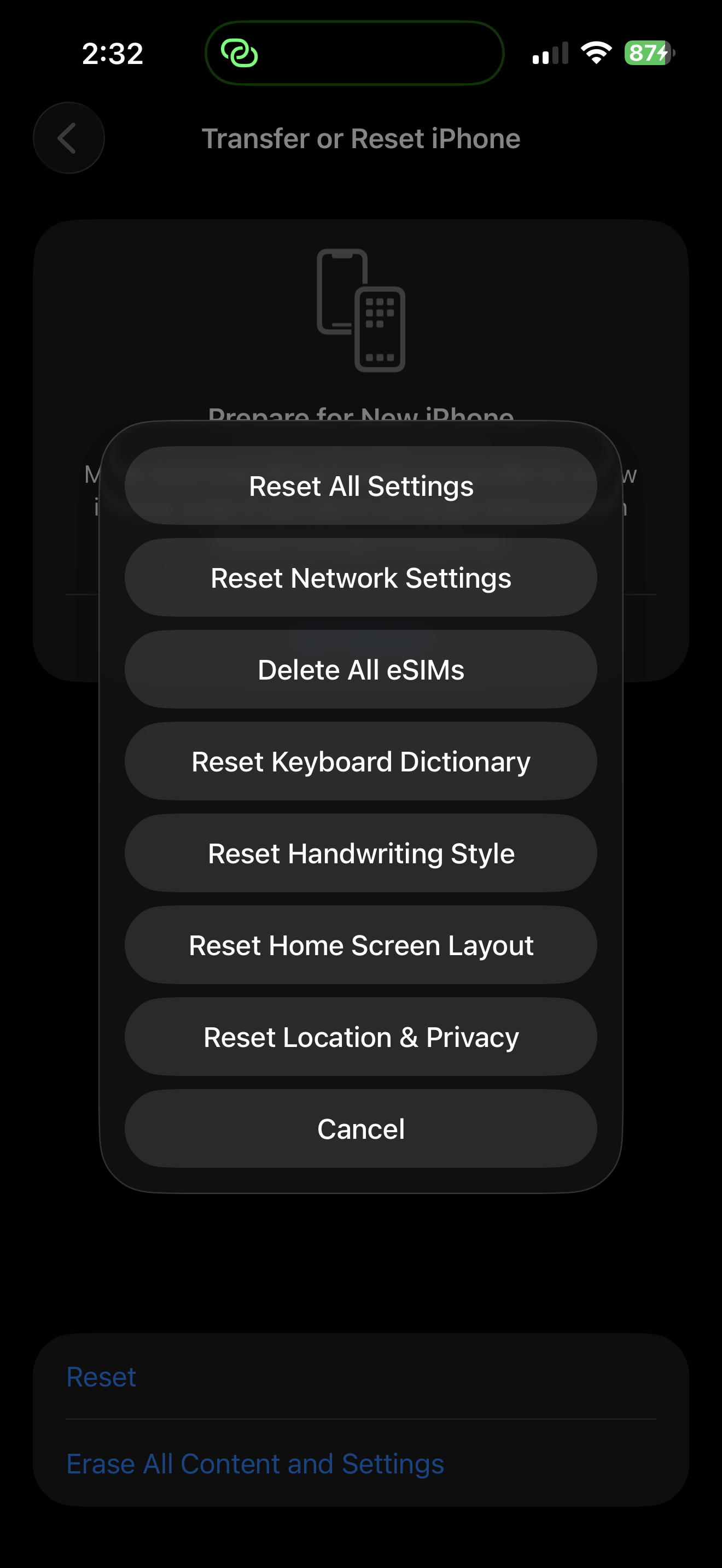Dismiss the reset menu with Cancel

360,1129
